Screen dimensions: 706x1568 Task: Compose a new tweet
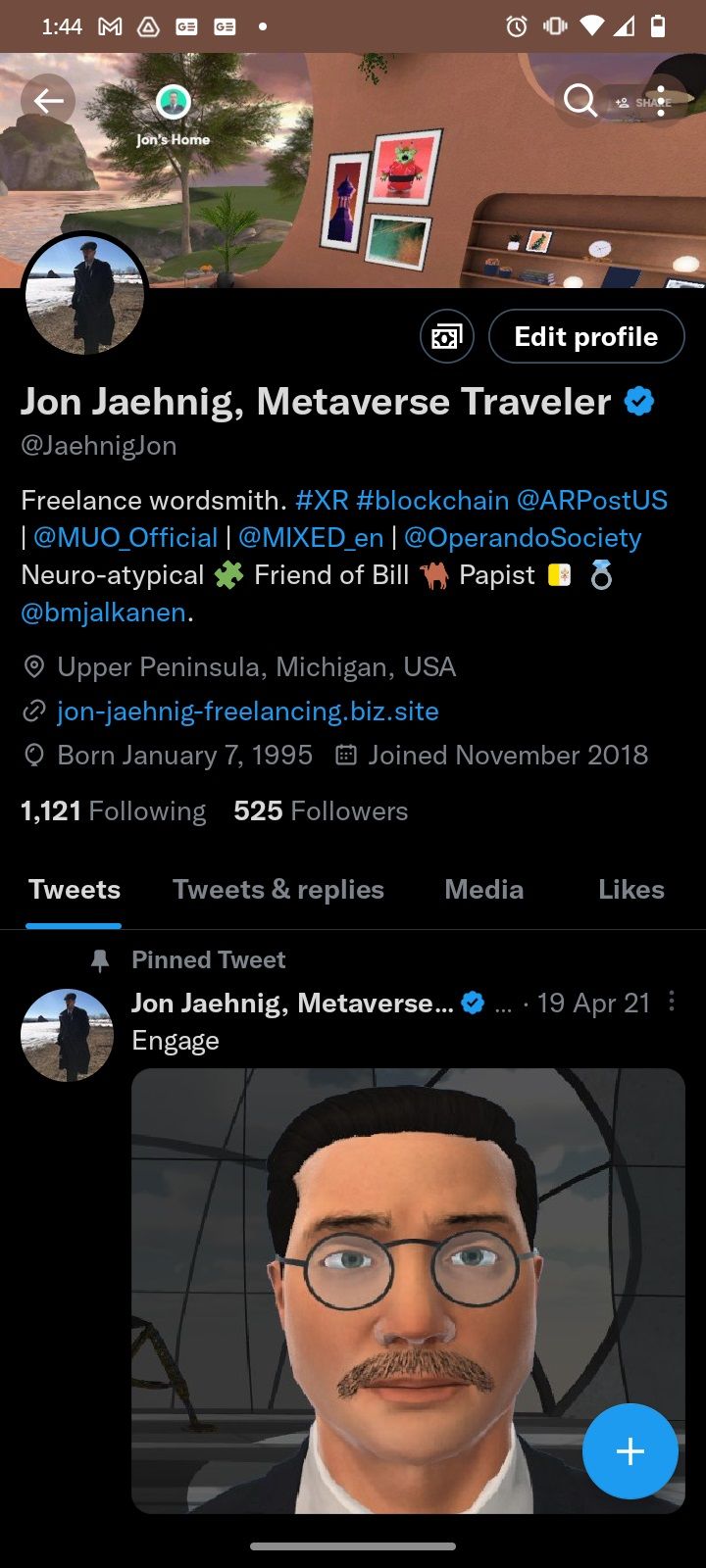coord(630,1451)
